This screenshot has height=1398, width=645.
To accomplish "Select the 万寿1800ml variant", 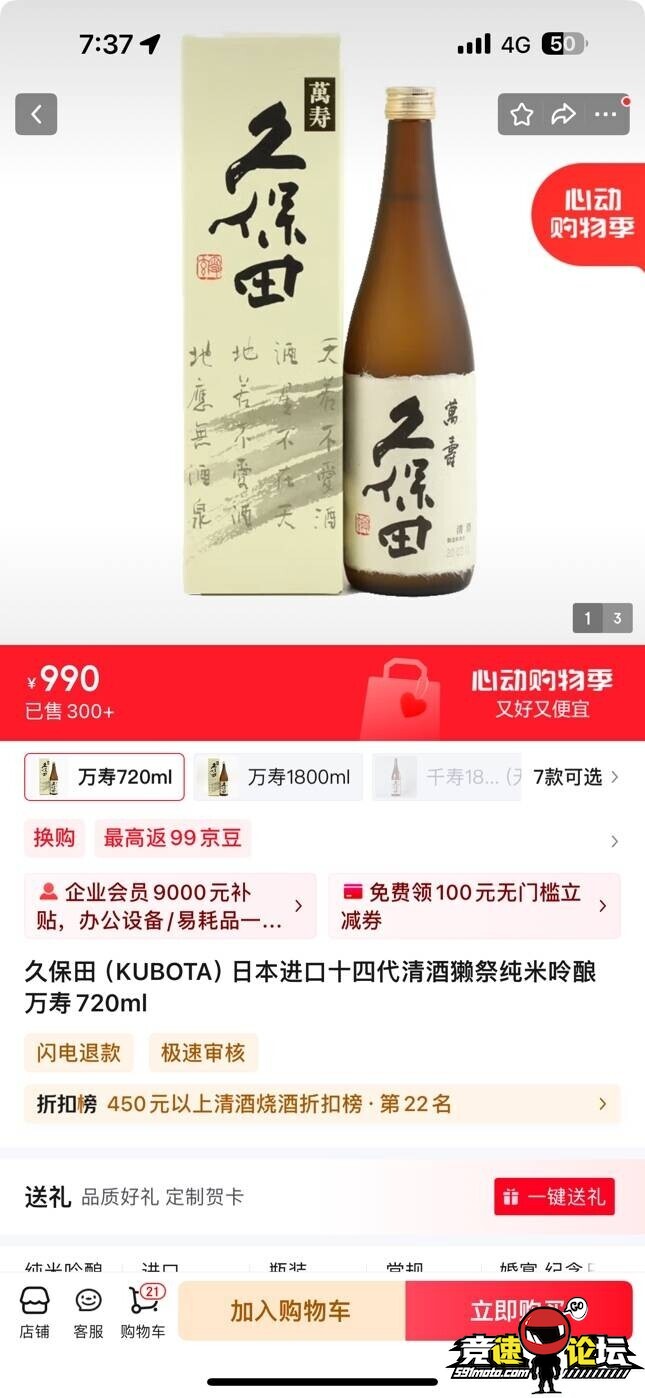I will 278,777.
